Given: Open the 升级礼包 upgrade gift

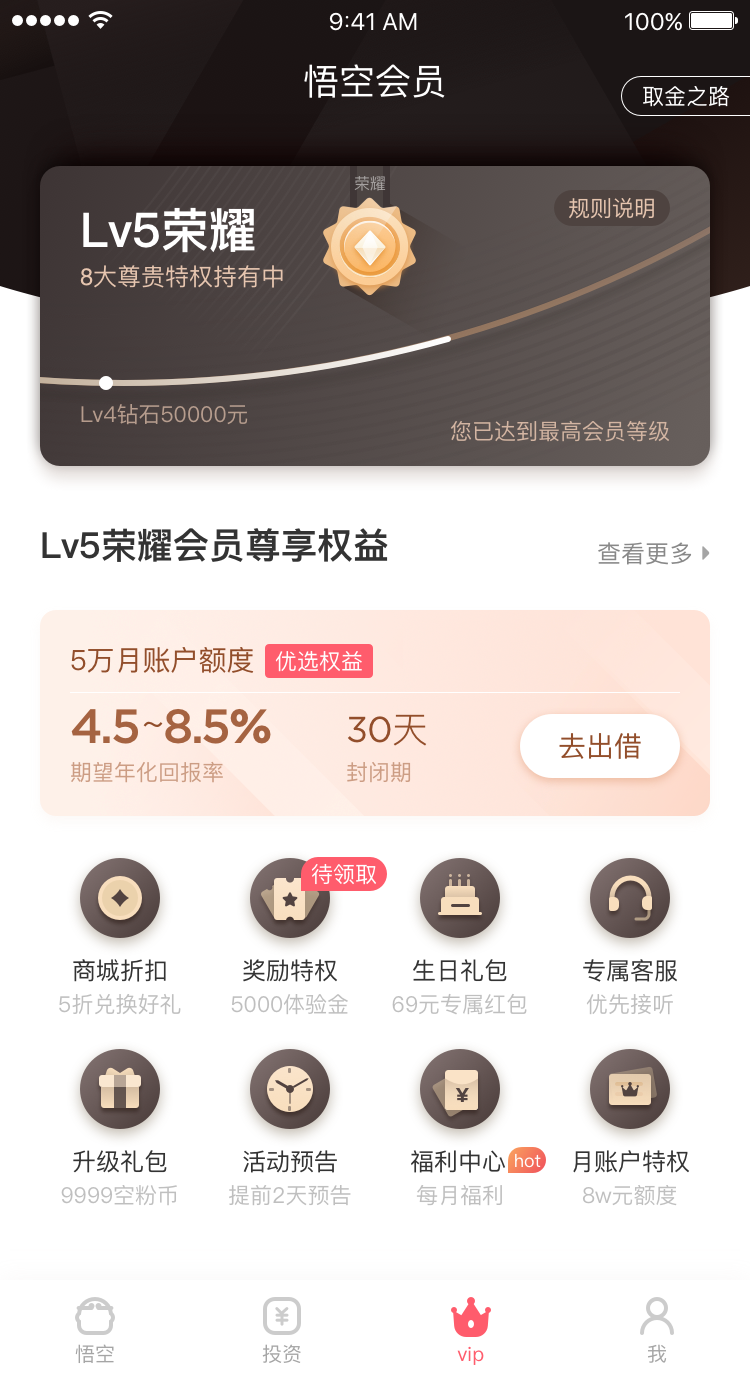Looking at the screenshot, I should [120, 1128].
